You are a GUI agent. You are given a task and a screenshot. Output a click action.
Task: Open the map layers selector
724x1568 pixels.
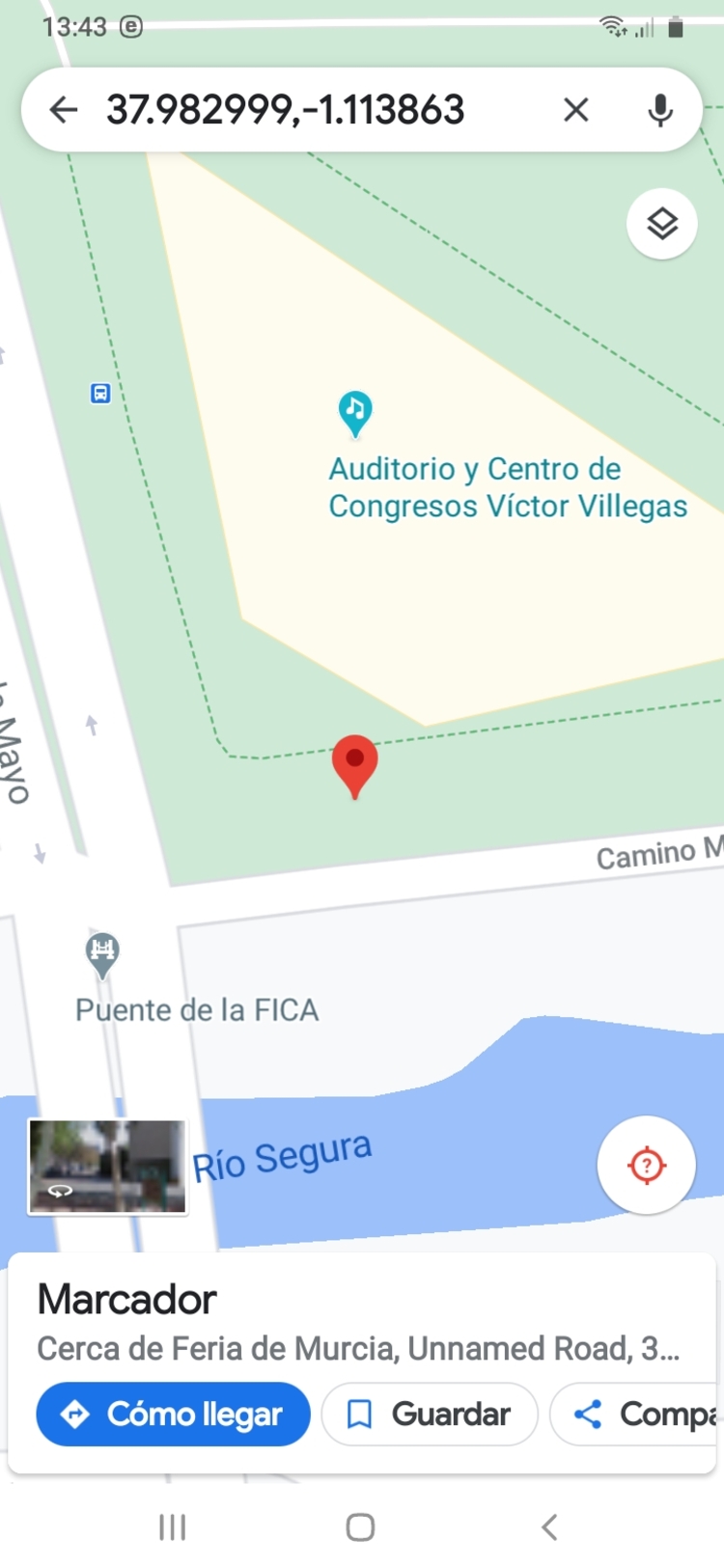coord(662,224)
